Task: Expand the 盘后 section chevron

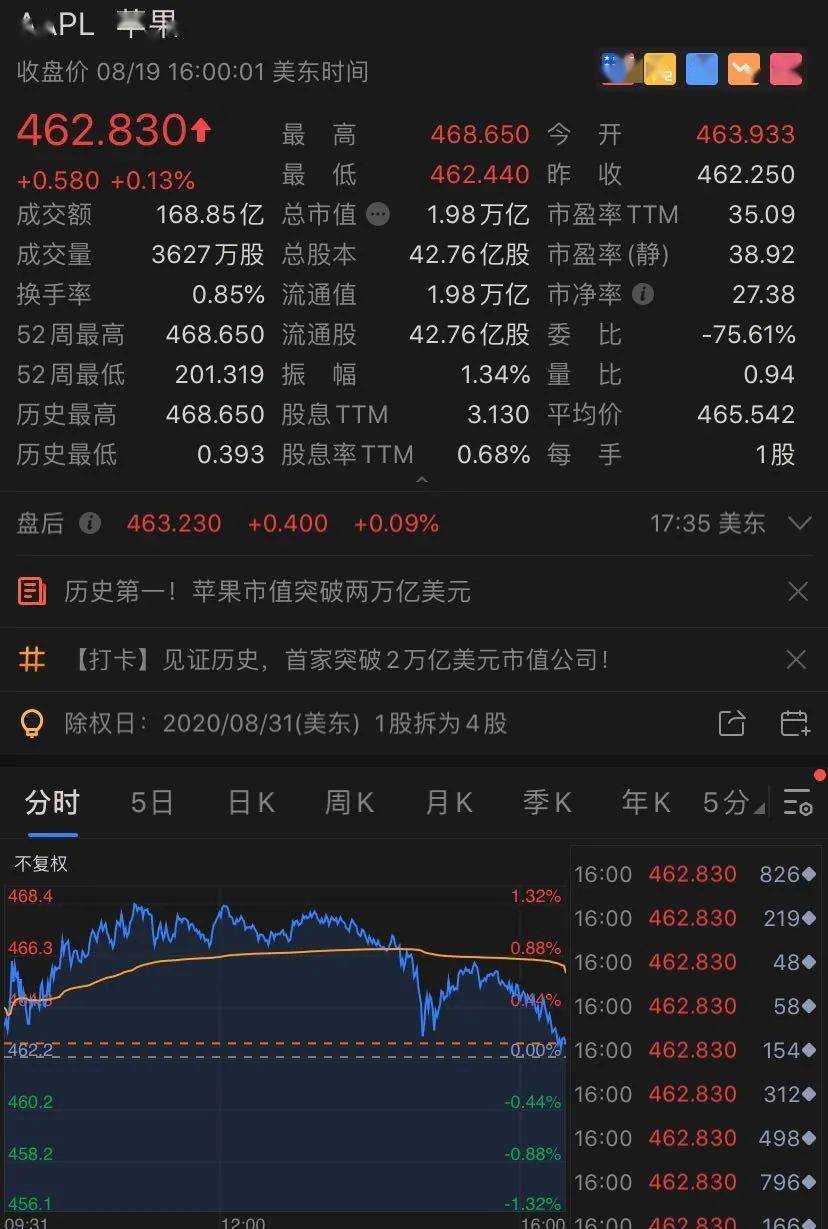Action: pos(796,523)
